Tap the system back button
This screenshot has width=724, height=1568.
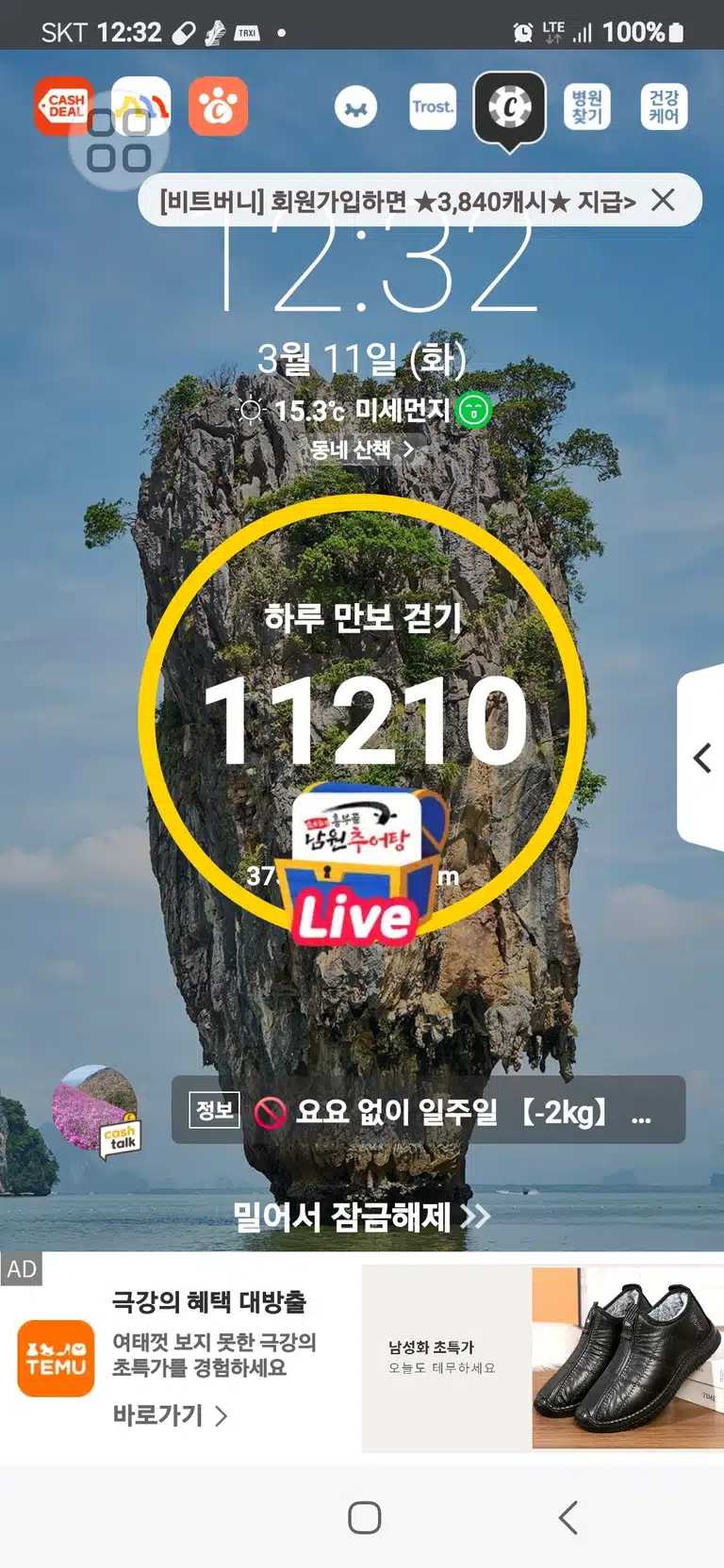point(568,1518)
